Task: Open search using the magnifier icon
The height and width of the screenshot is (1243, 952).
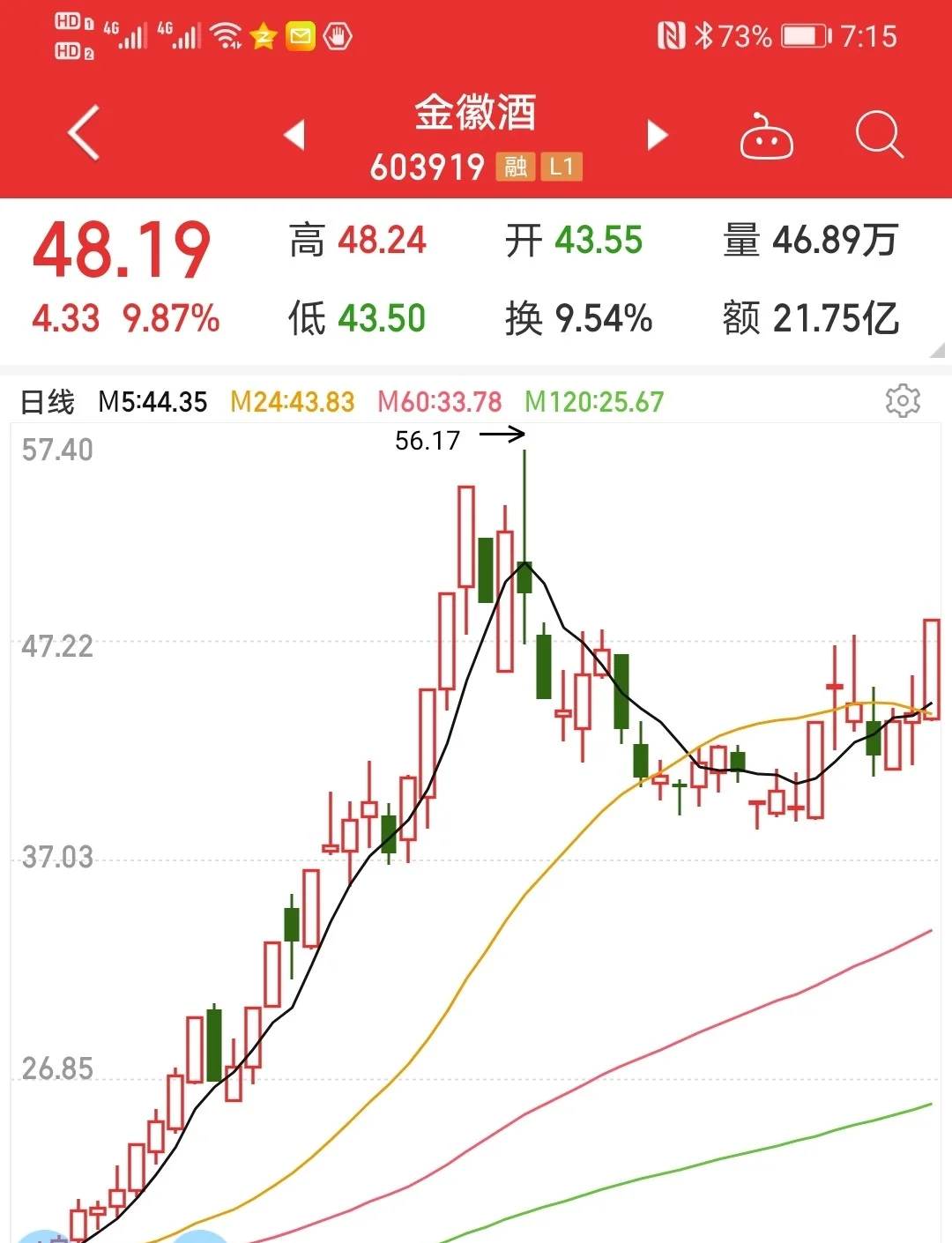Action: click(878, 133)
